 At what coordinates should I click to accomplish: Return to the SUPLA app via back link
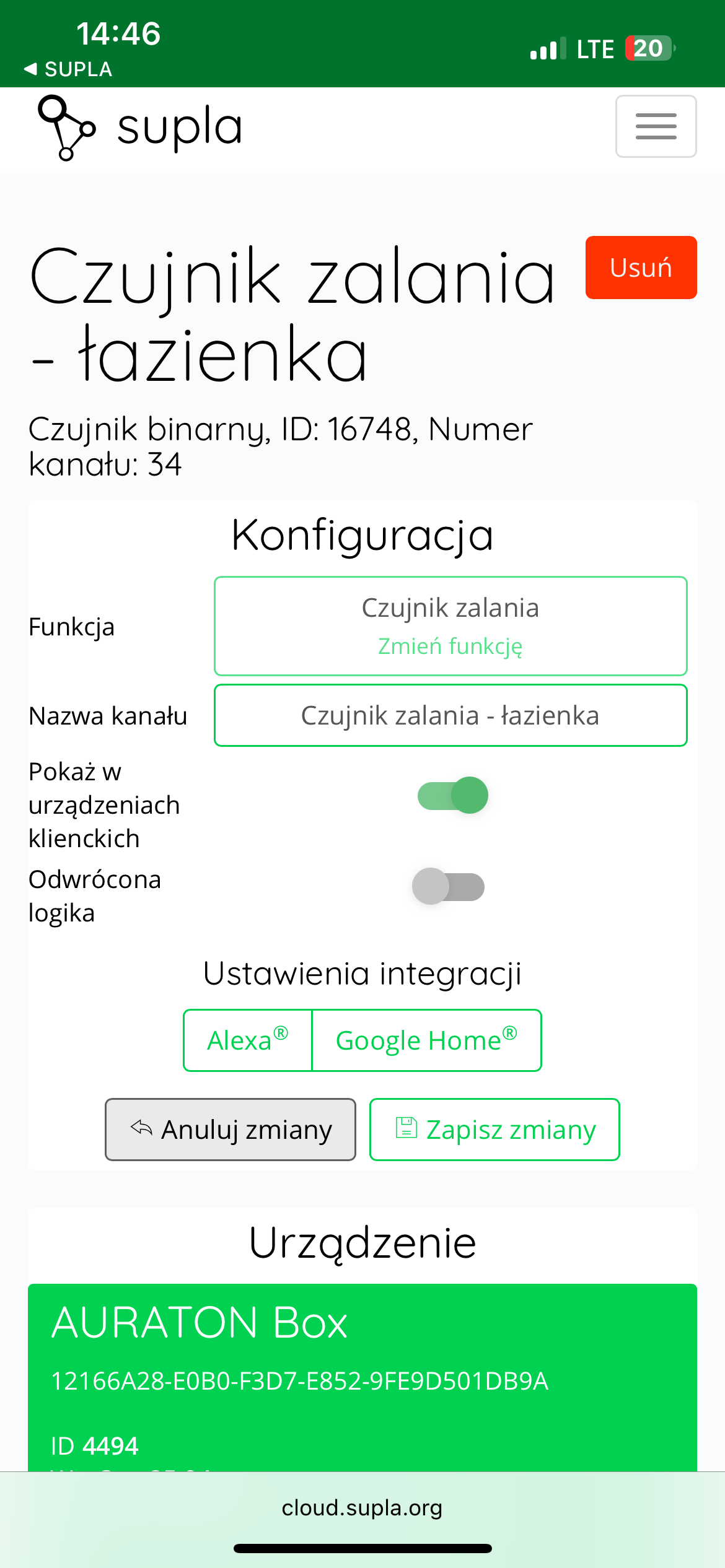[68, 69]
